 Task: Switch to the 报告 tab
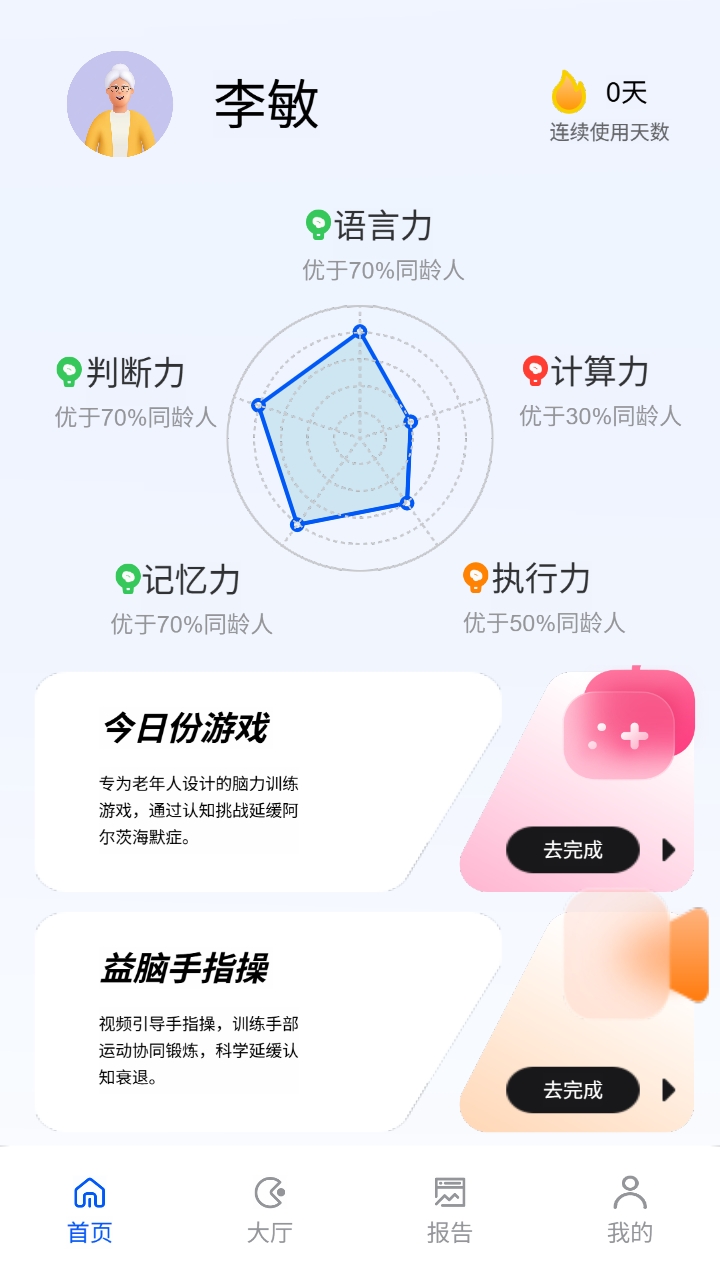pyautogui.click(x=450, y=1192)
